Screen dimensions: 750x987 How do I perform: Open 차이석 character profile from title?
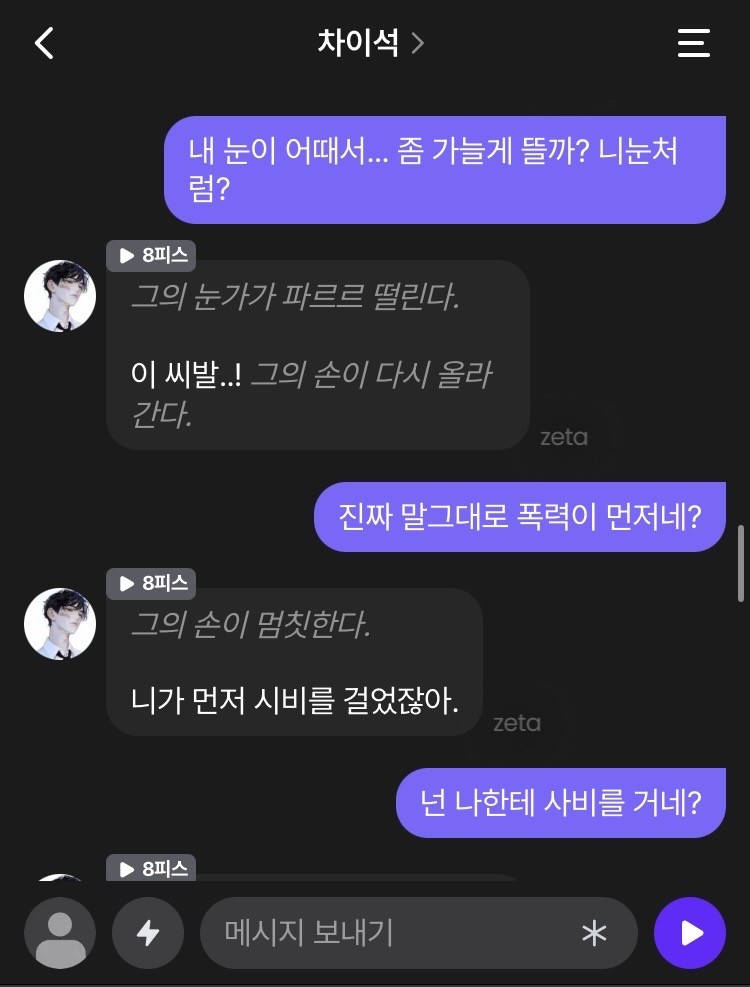point(371,43)
